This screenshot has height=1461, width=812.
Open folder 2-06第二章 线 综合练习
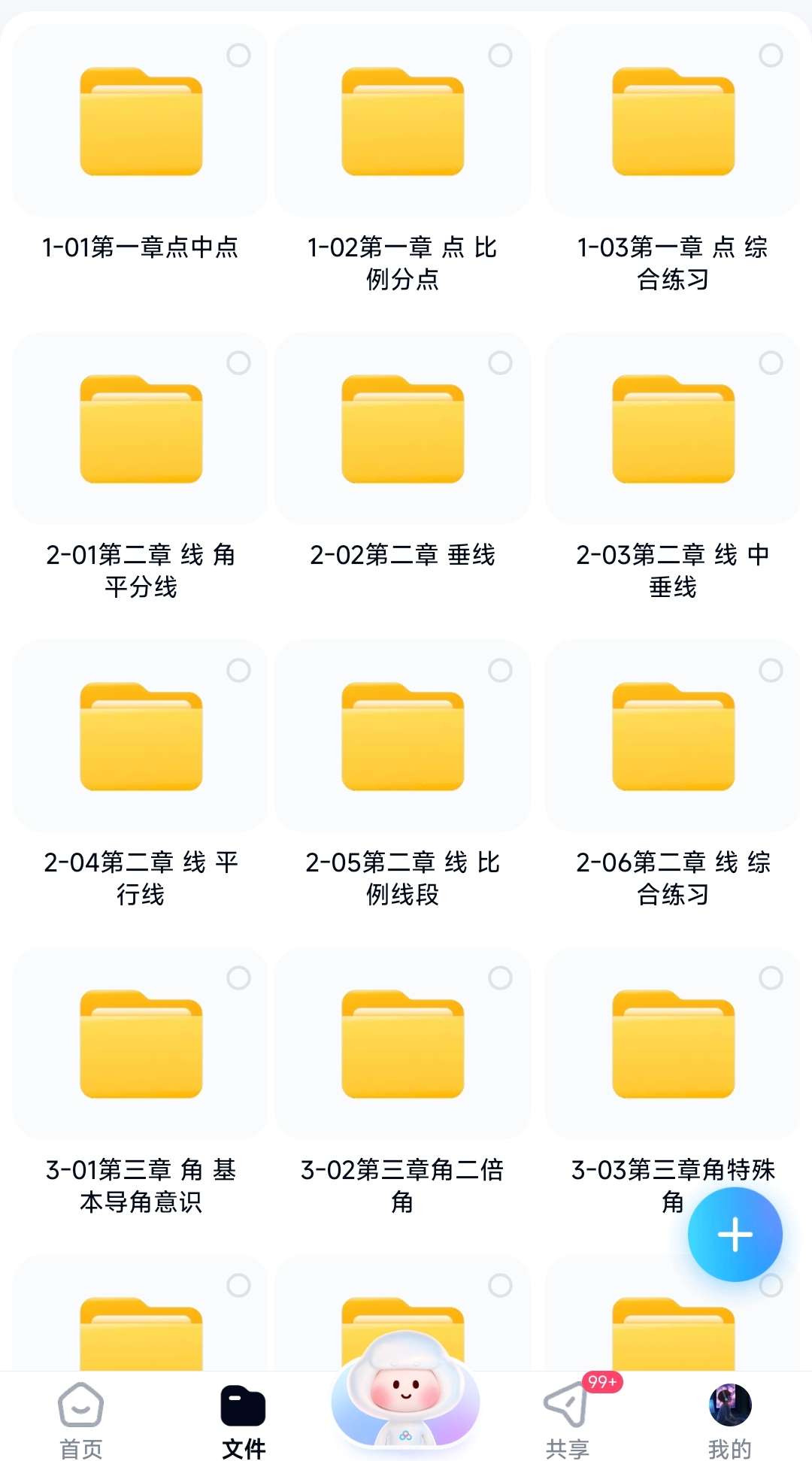pos(673,737)
